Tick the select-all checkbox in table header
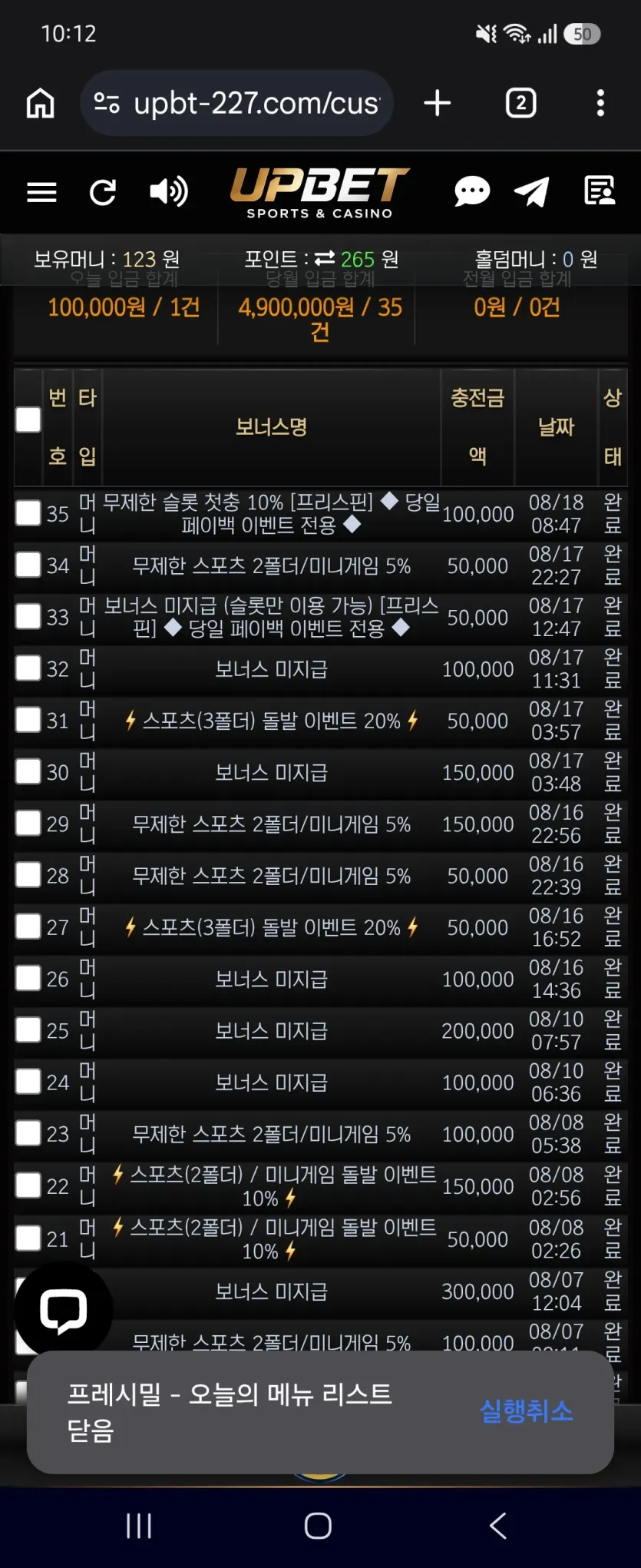This screenshot has width=641, height=1568. tap(28, 419)
